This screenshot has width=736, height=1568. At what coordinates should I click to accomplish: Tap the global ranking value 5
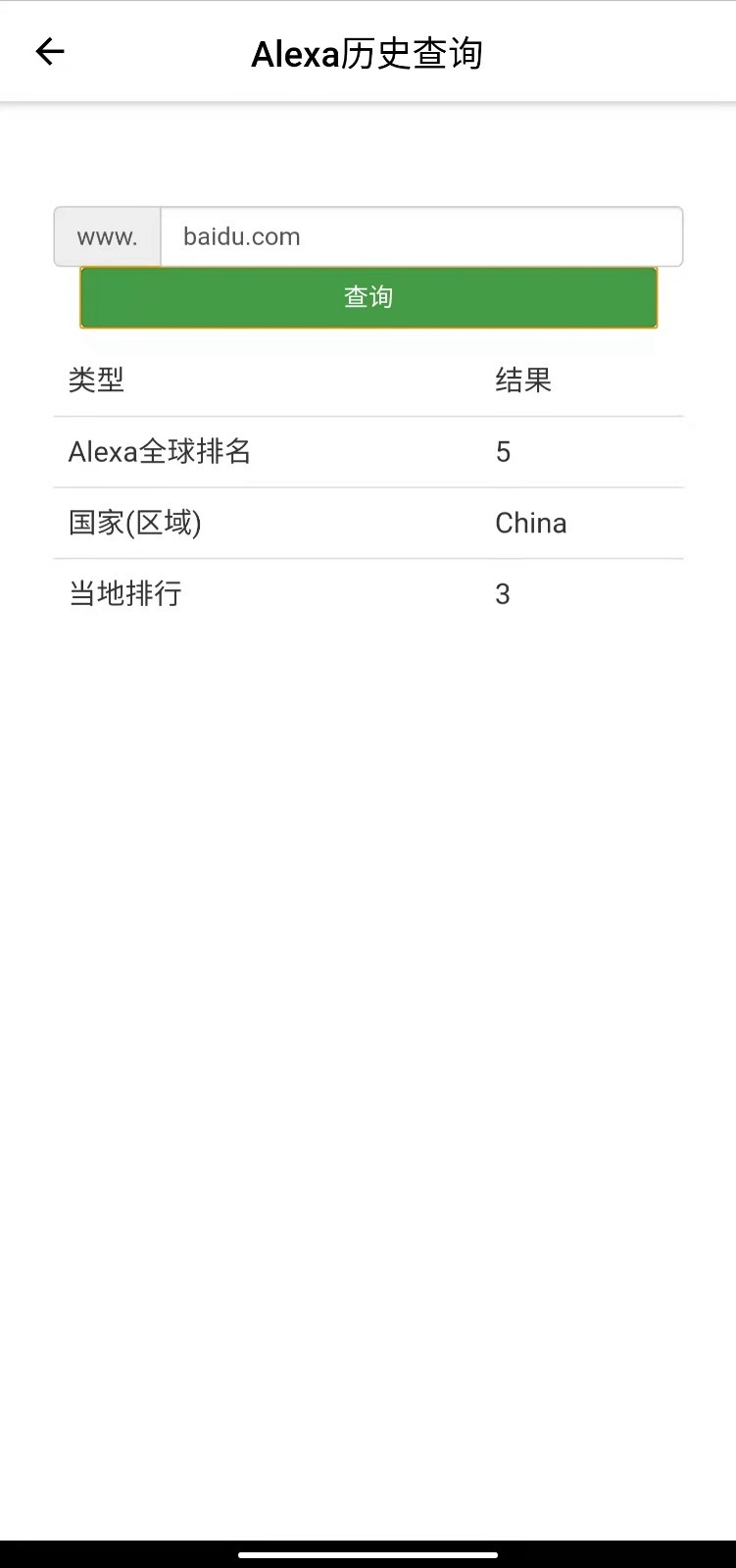coord(503,452)
